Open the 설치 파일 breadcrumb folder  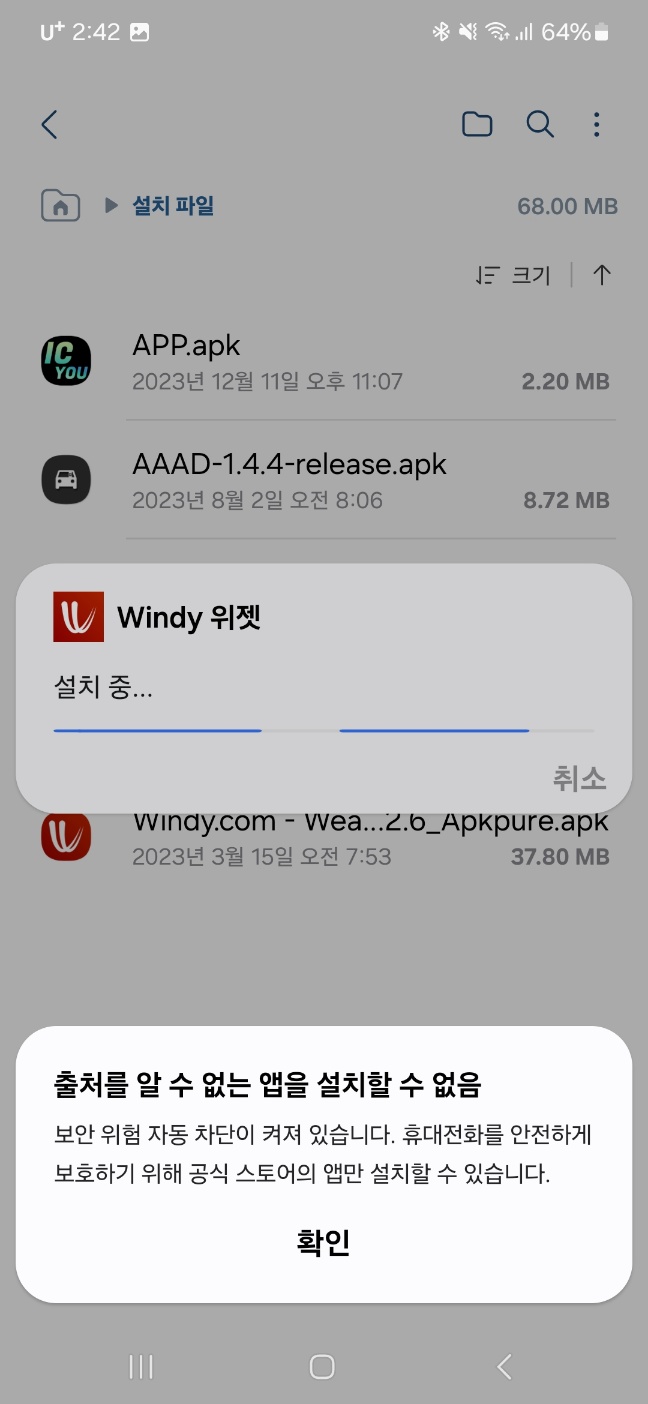173,206
